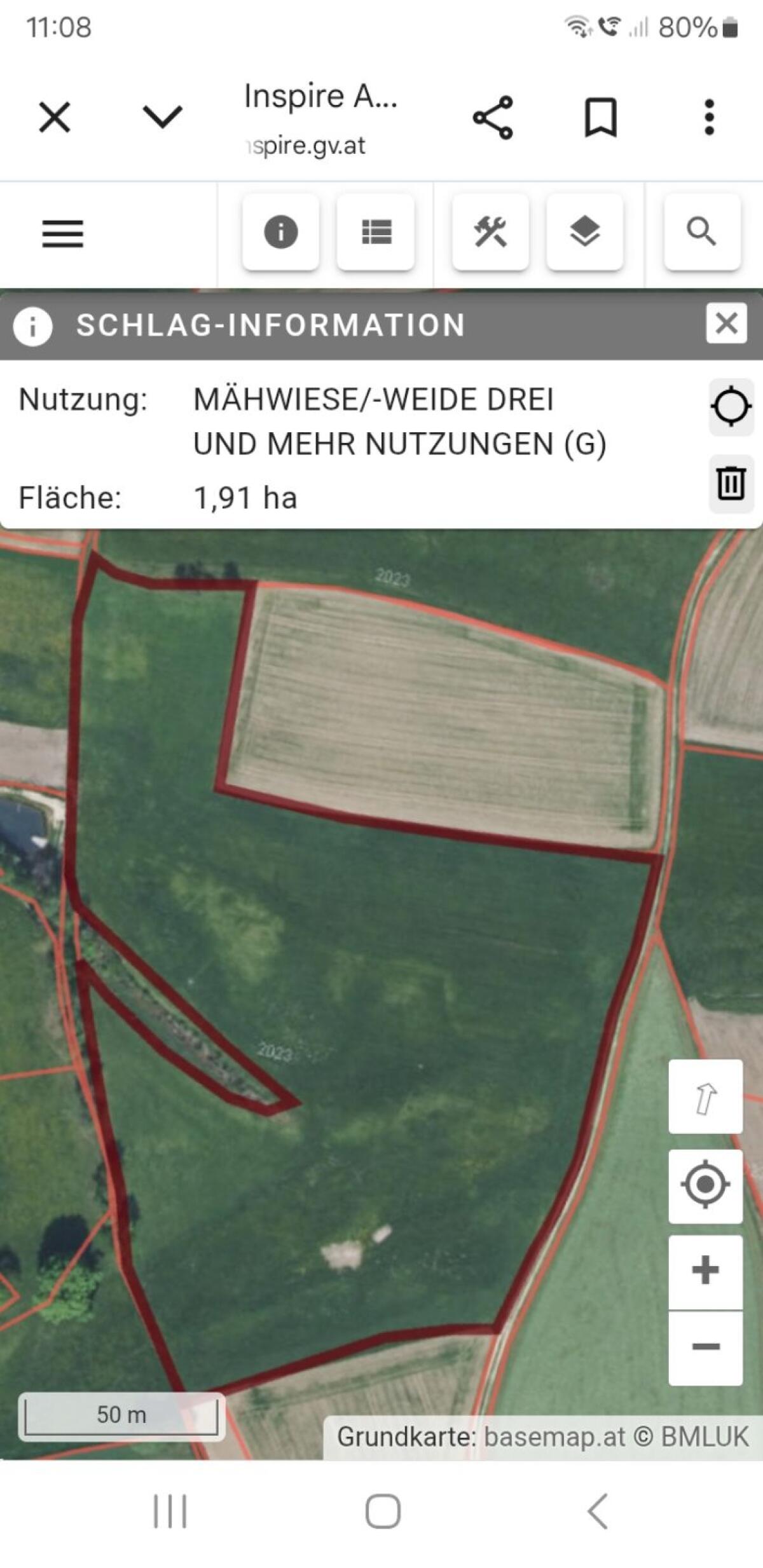Image resolution: width=763 pixels, height=1568 pixels.
Task: Zoom in on the map
Action: (x=705, y=1271)
